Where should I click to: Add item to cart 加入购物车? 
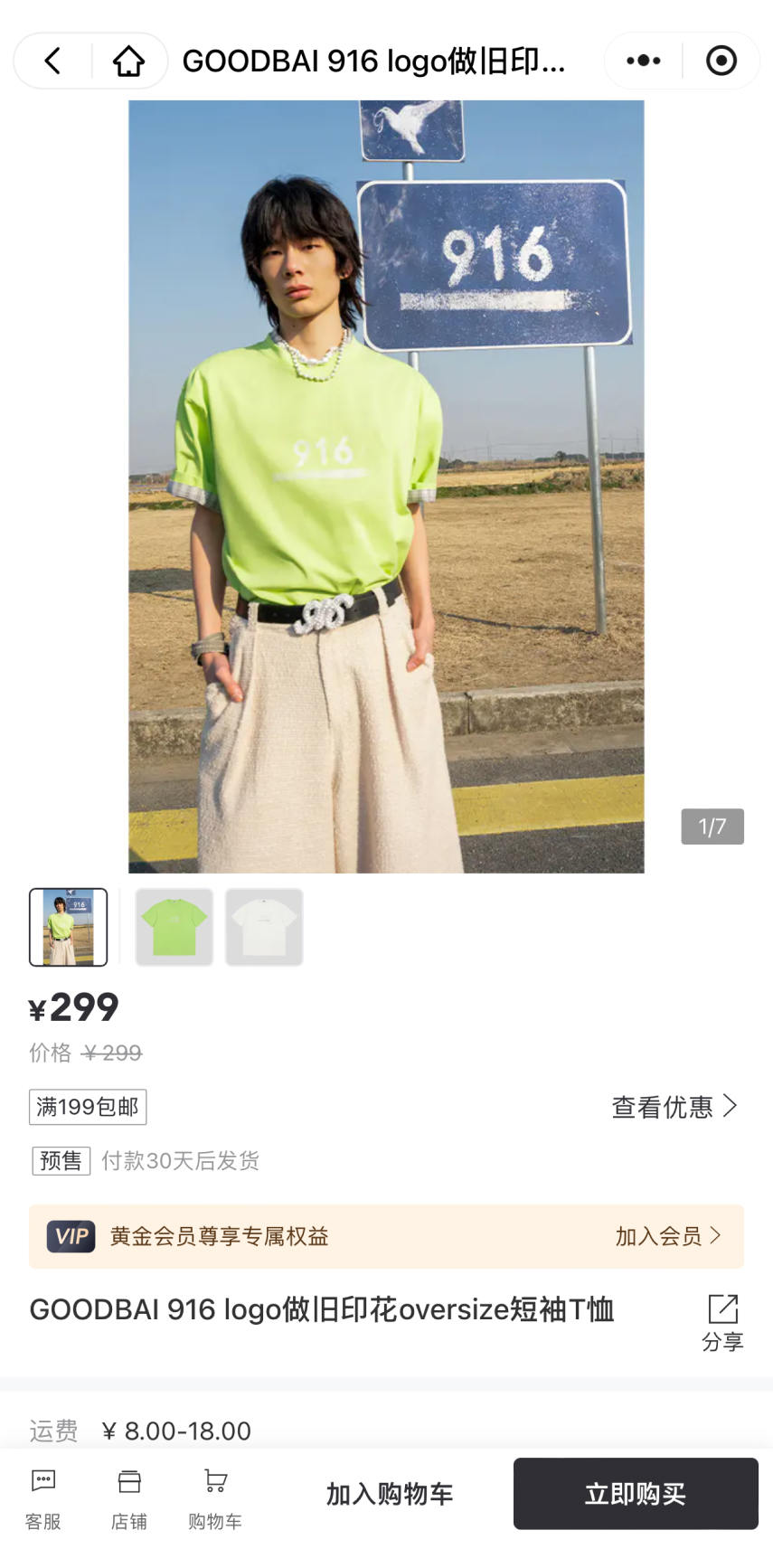(390, 1494)
